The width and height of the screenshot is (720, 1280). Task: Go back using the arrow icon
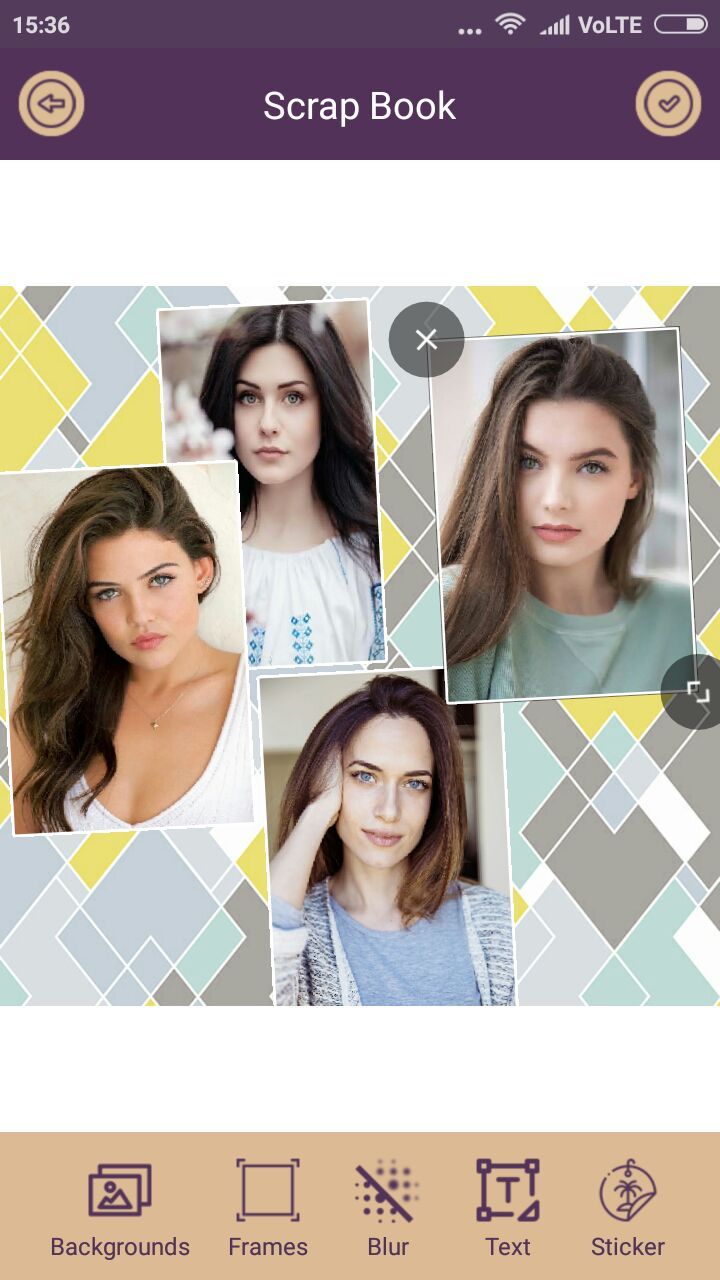pos(51,104)
